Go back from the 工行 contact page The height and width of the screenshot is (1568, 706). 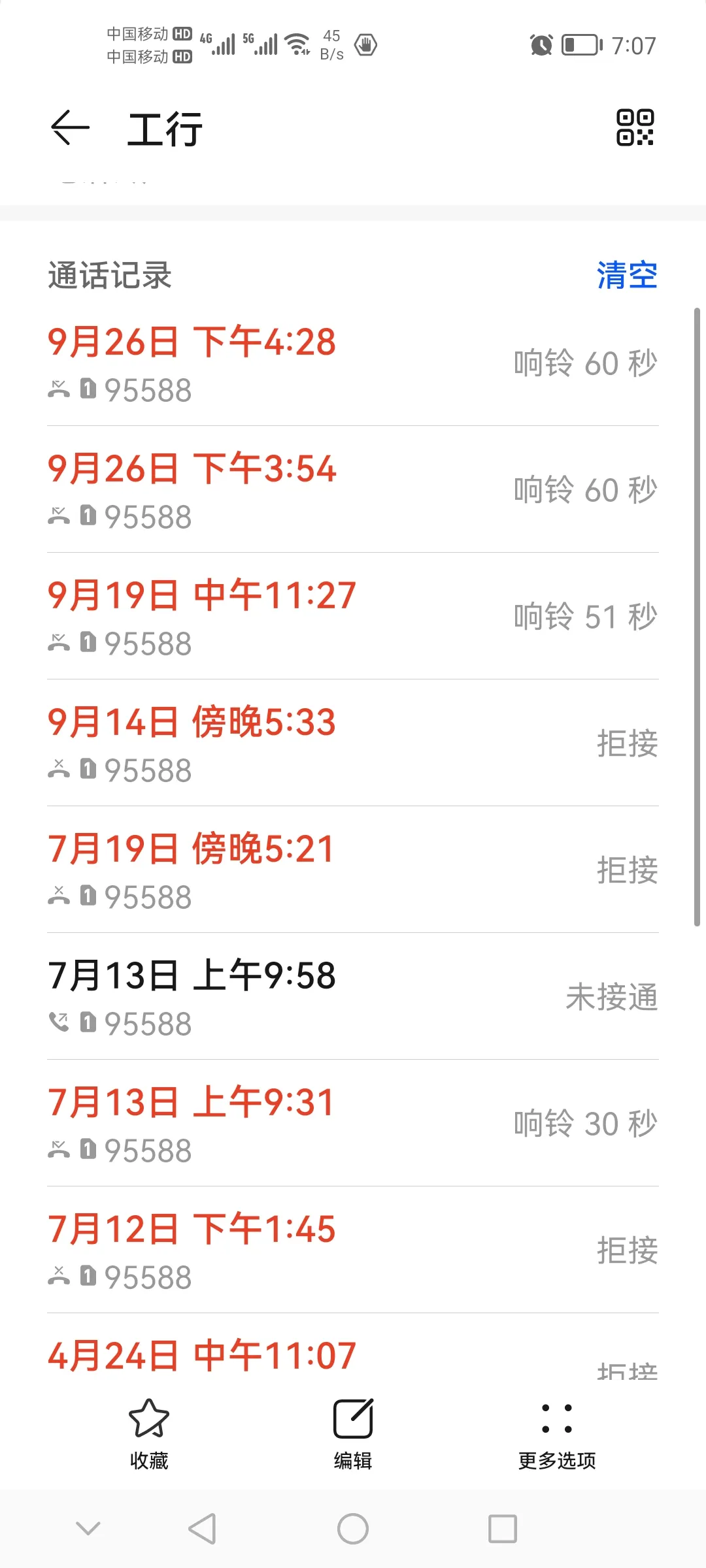tap(70, 127)
